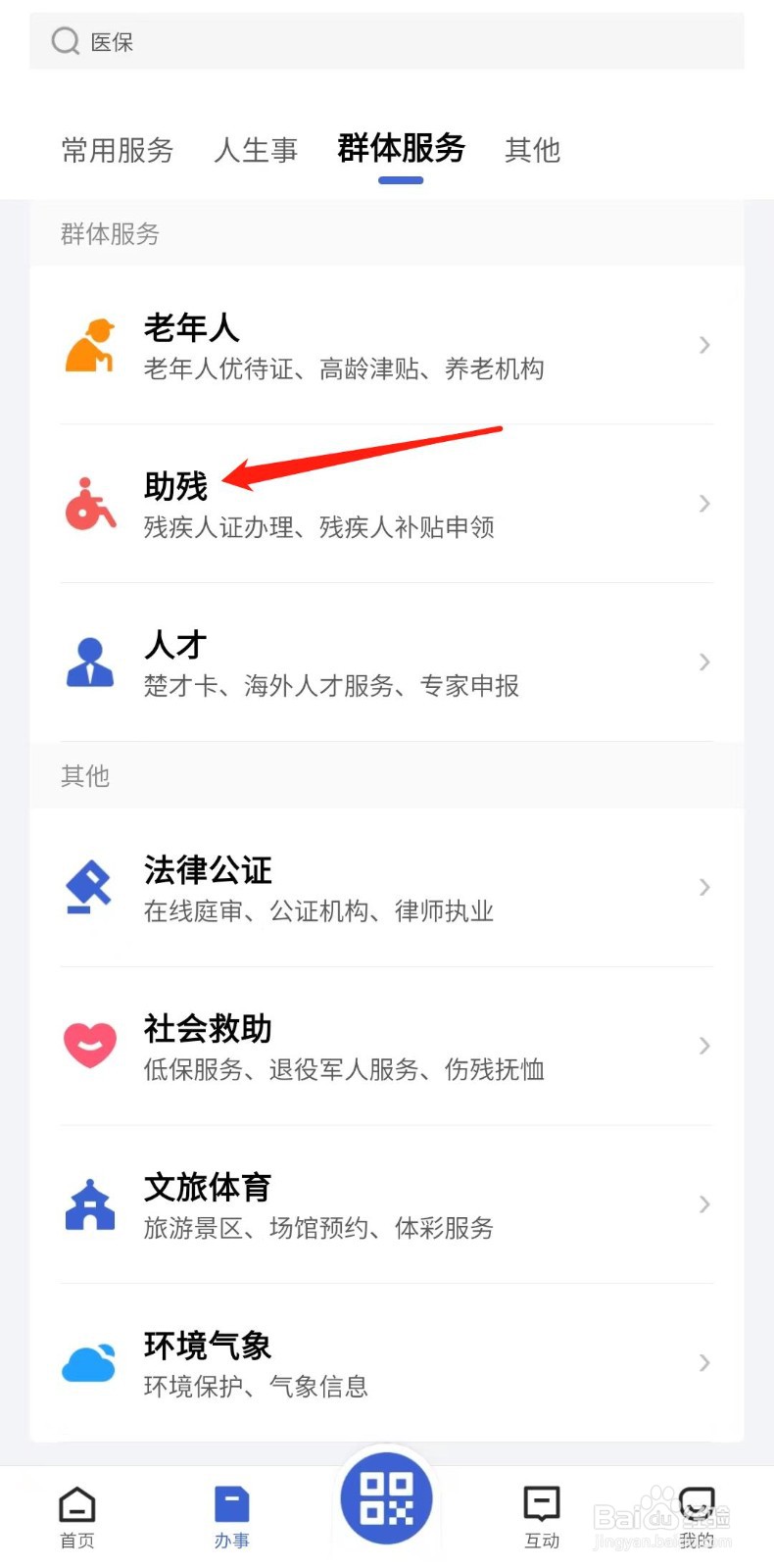Expand the 老年人 service row chevron
This screenshot has width=774, height=1568.
tap(703, 345)
